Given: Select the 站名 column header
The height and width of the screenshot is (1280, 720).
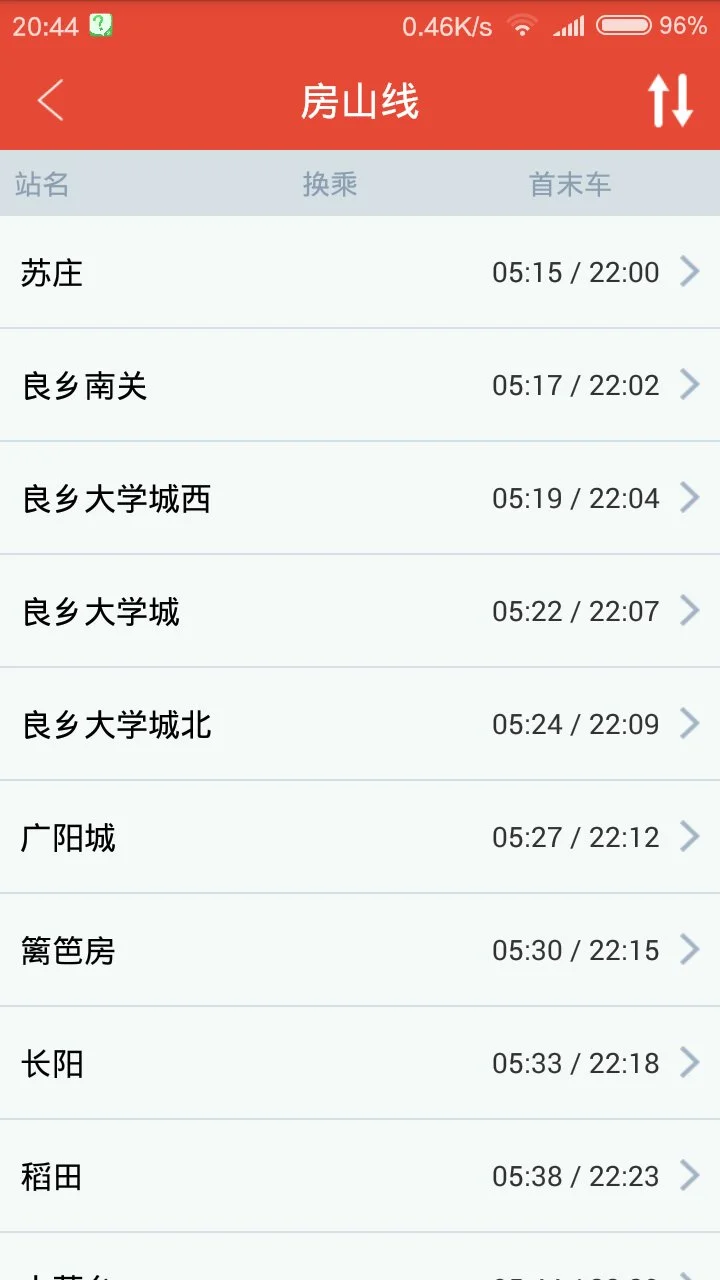Looking at the screenshot, I should tap(41, 183).
